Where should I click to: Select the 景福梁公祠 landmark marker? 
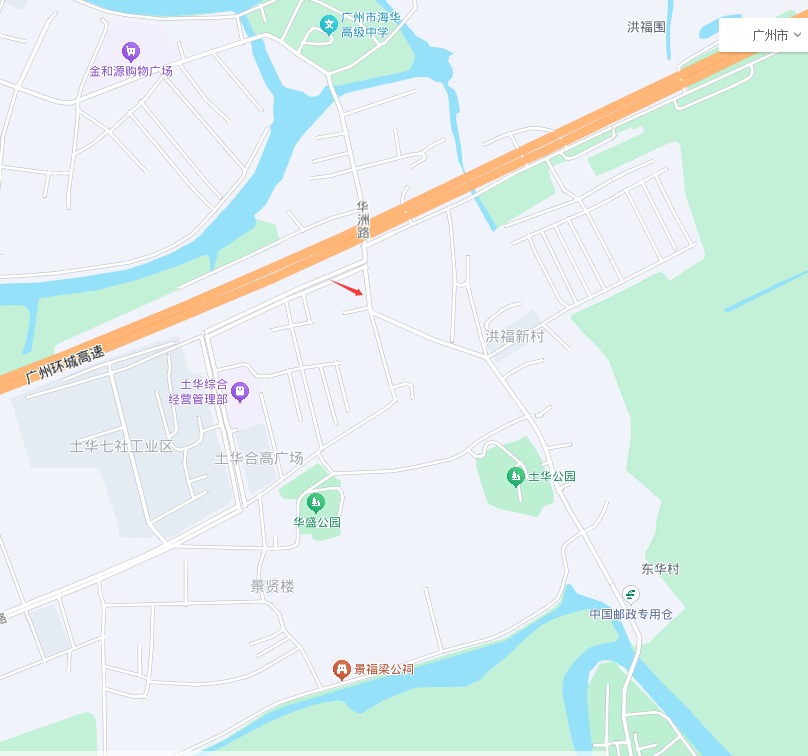point(342,668)
